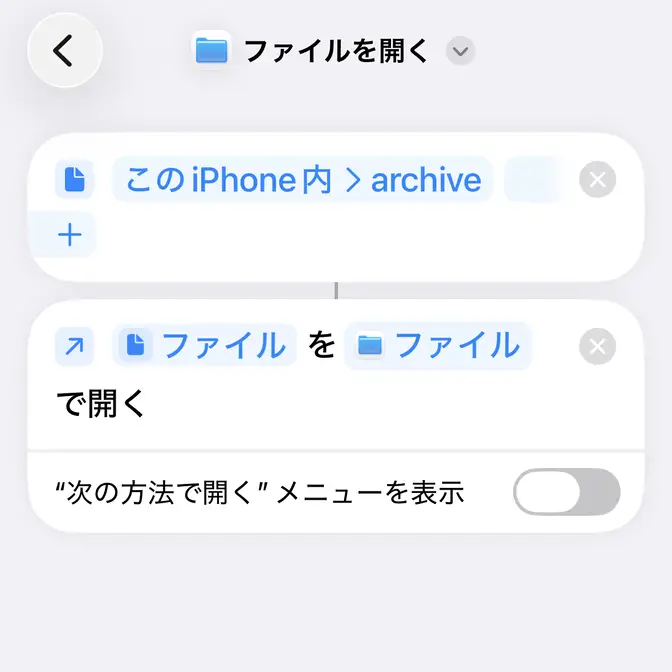Delete the ファイルで開く action

(597, 346)
